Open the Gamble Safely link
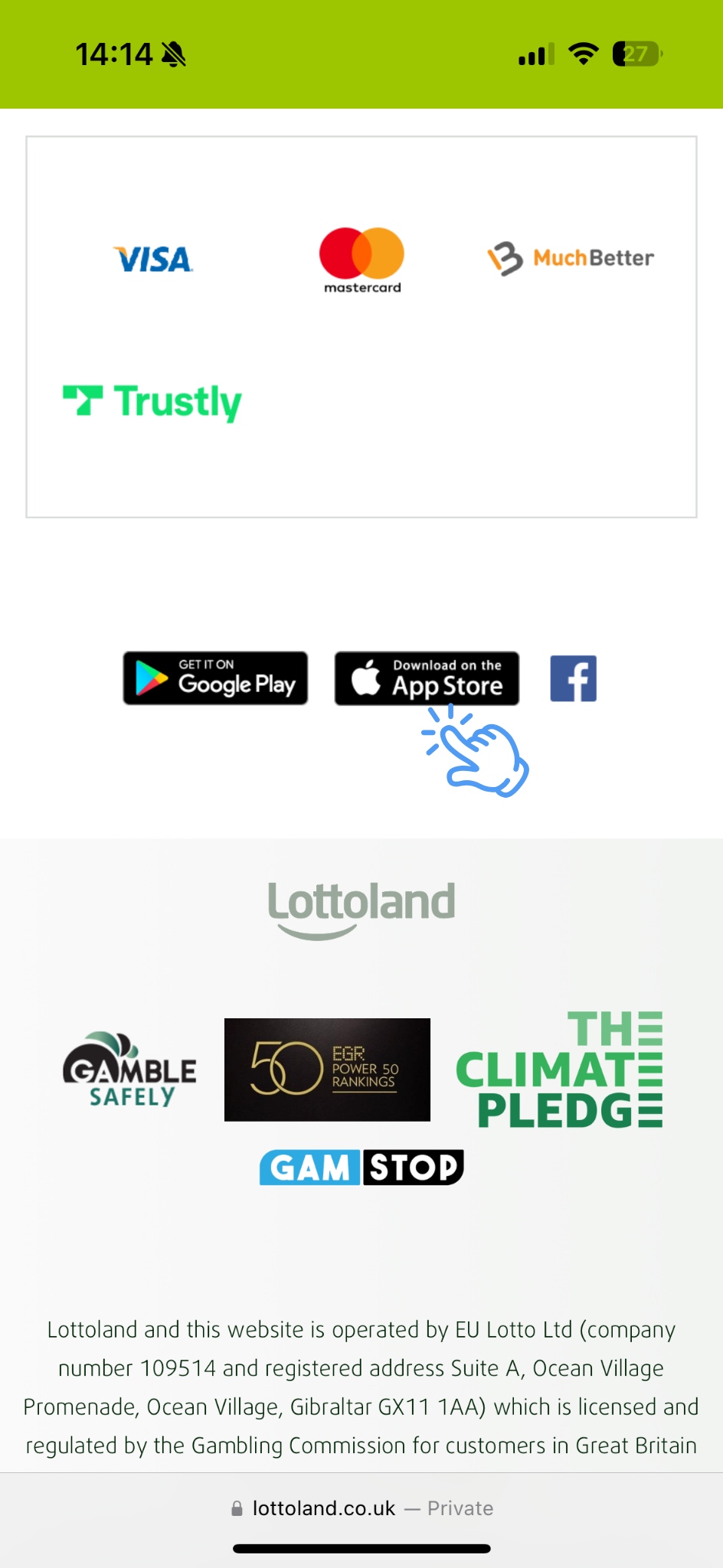The image size is (723, 1568). [129, 1070]
